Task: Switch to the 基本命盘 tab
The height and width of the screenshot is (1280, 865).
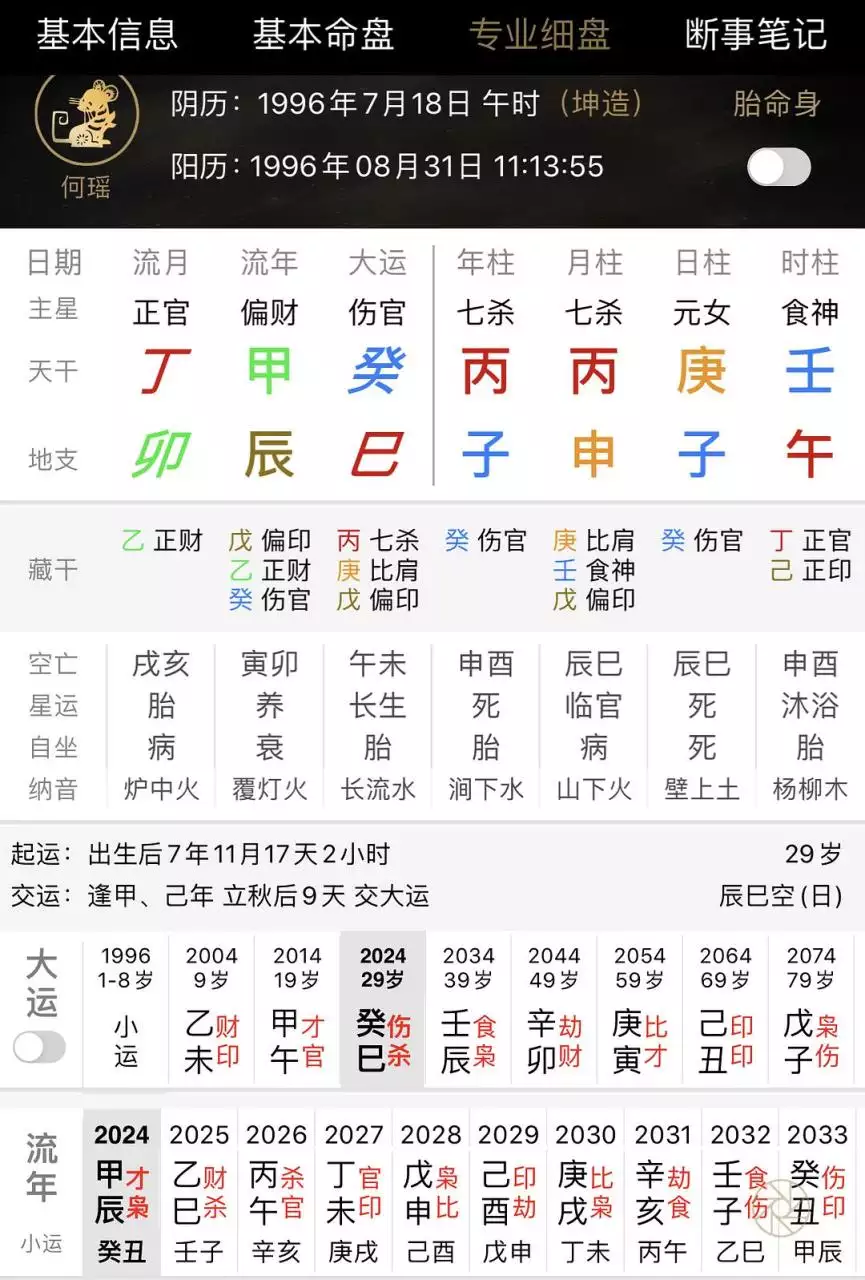Action: [324, 34]
